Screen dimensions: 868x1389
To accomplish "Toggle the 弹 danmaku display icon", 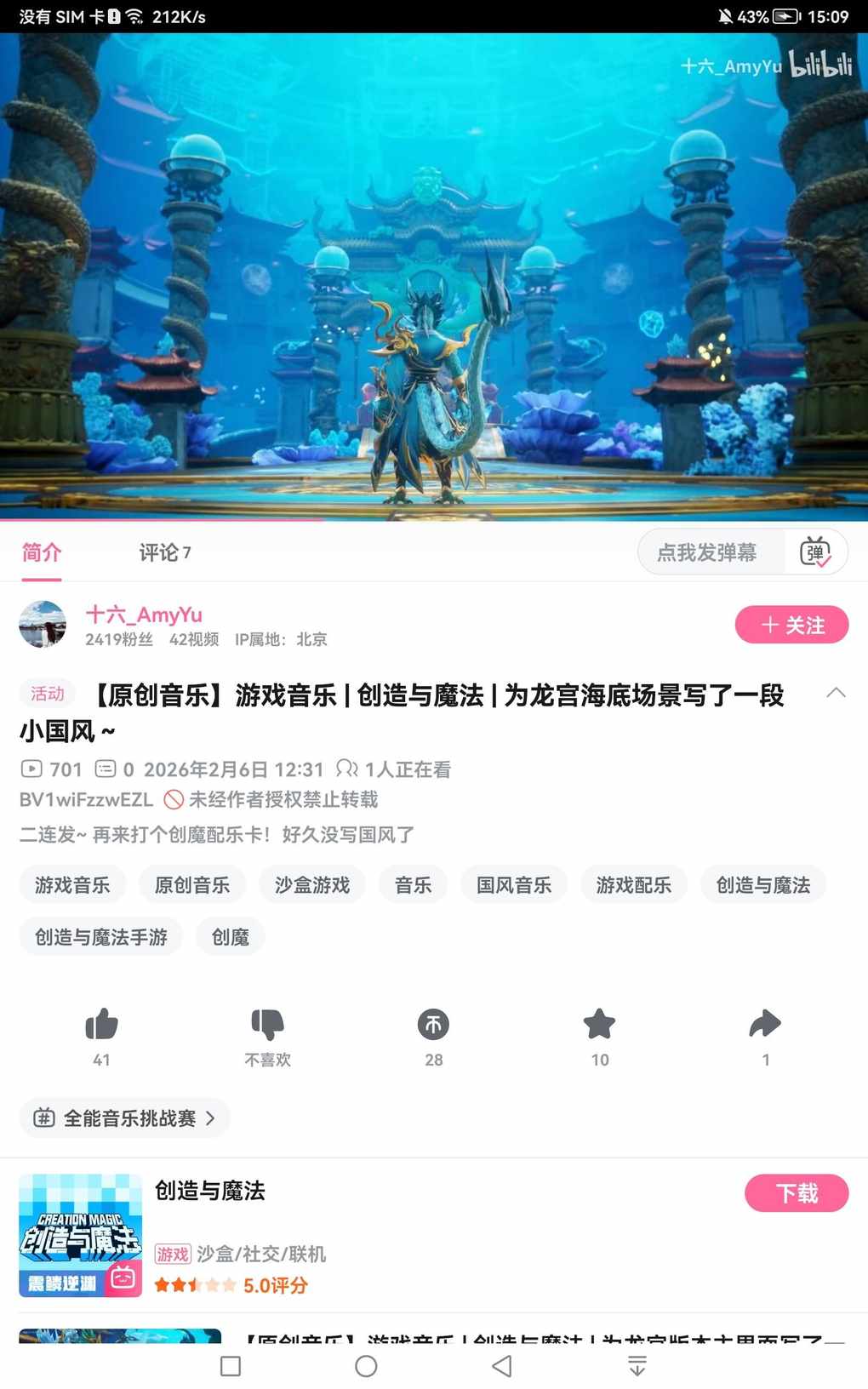I will (815, 553).
